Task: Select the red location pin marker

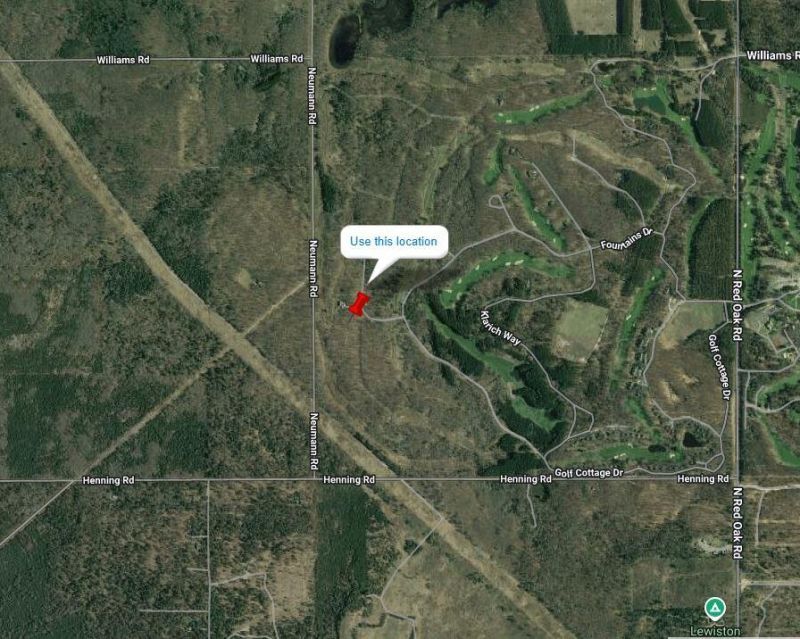Action: click(x=360, y=304)
